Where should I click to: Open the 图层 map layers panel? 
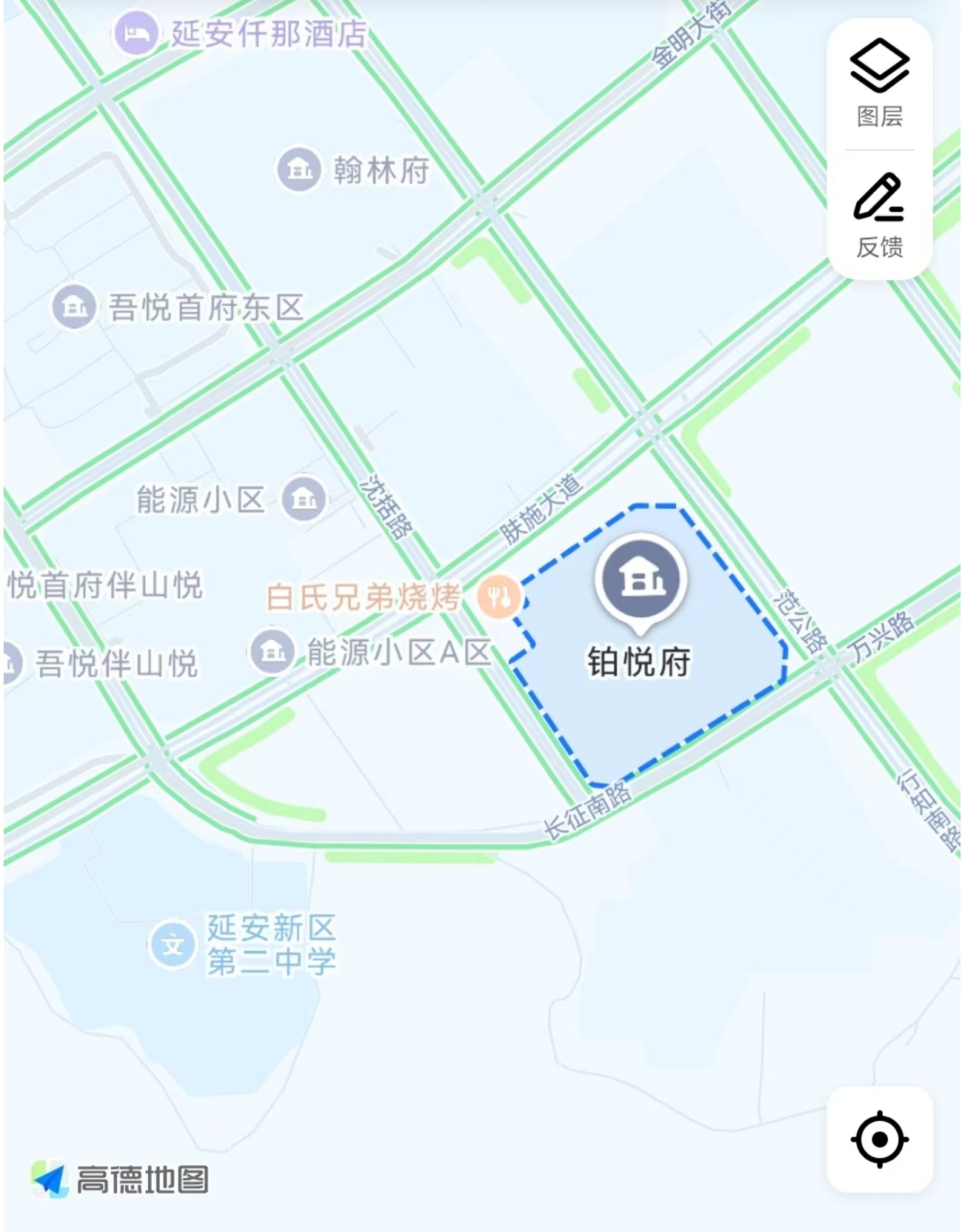click(x=879, y=83)
